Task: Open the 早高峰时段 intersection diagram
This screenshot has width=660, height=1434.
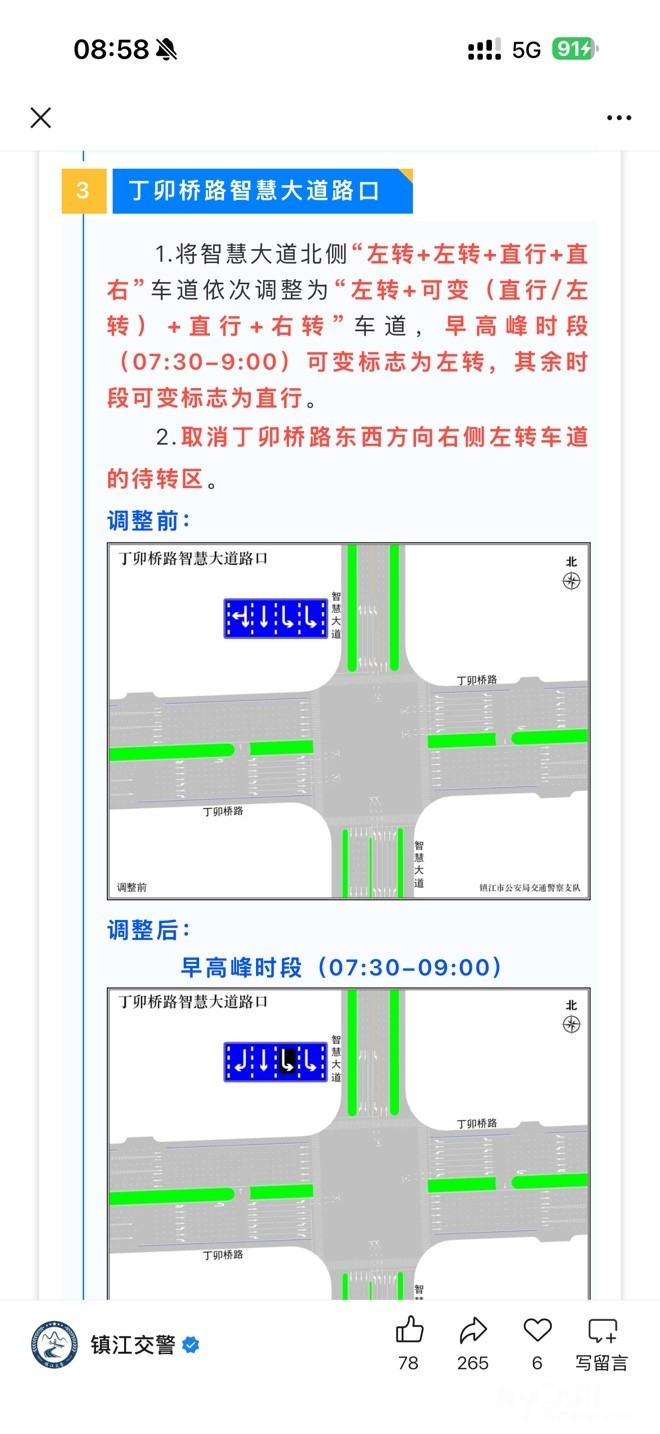Action: pos(348,1140)
